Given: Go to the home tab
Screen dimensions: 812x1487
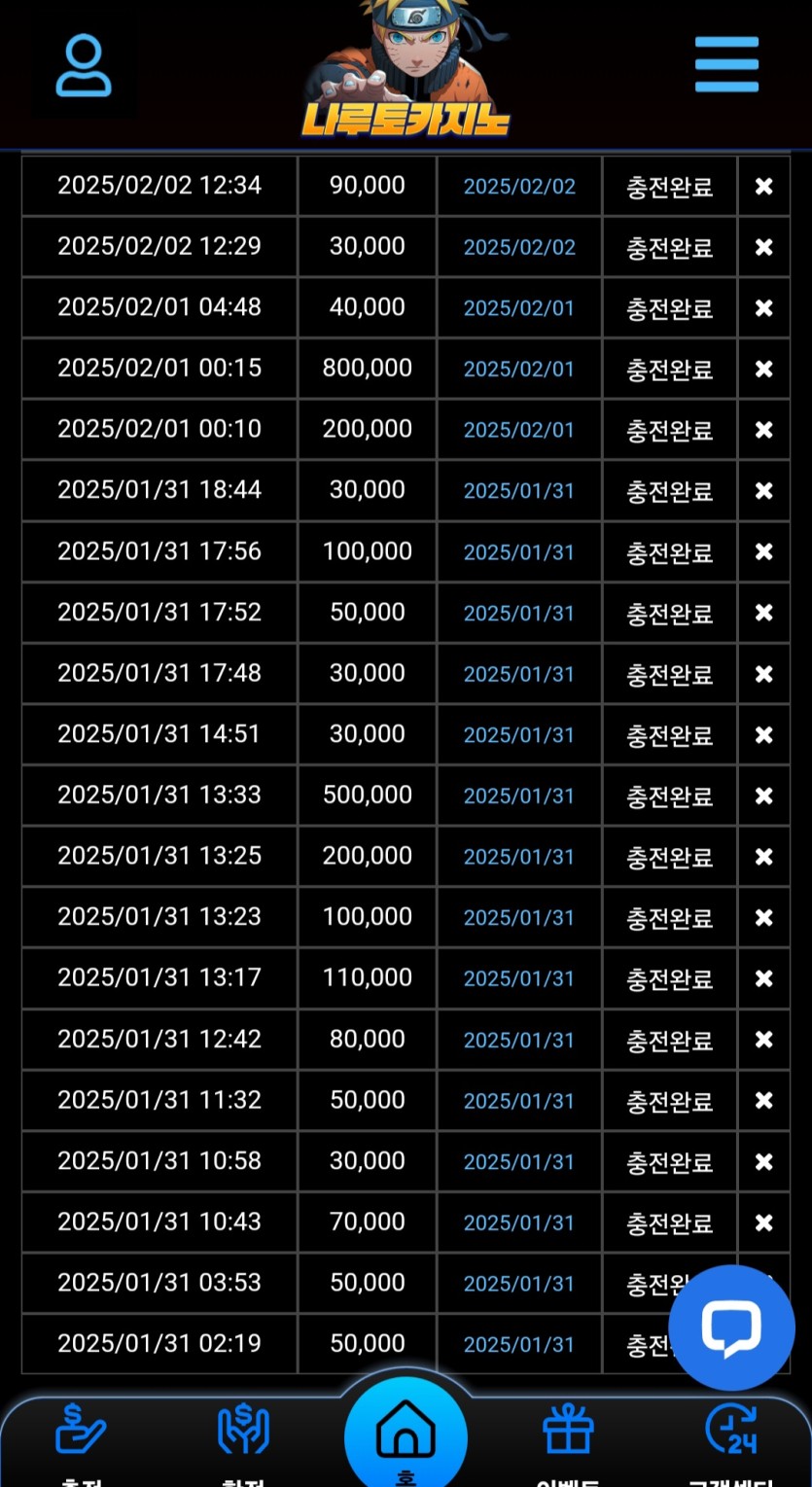Looking at the screenshot, I should [x=406, y=1435].
